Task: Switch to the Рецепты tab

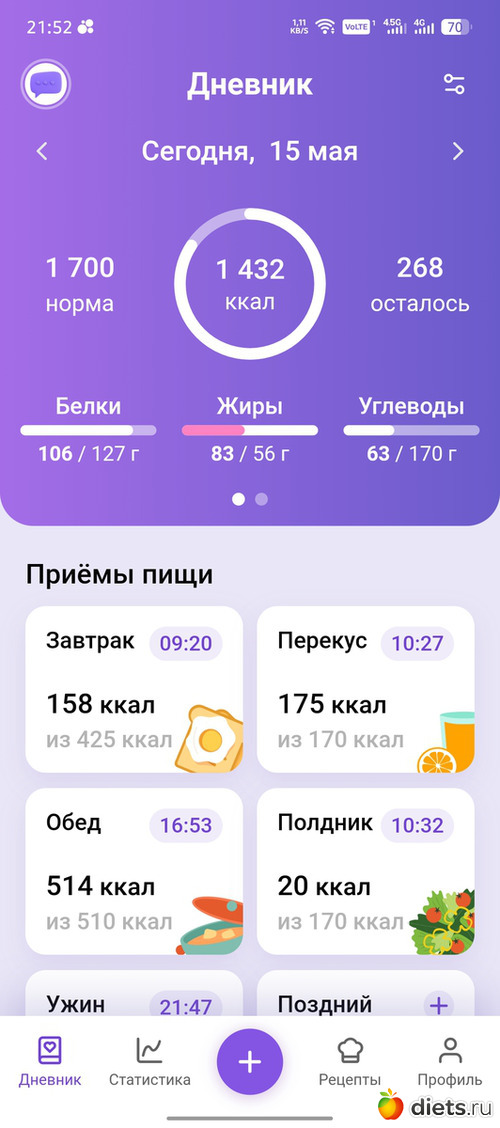Action: click(x=350, y=1063)
